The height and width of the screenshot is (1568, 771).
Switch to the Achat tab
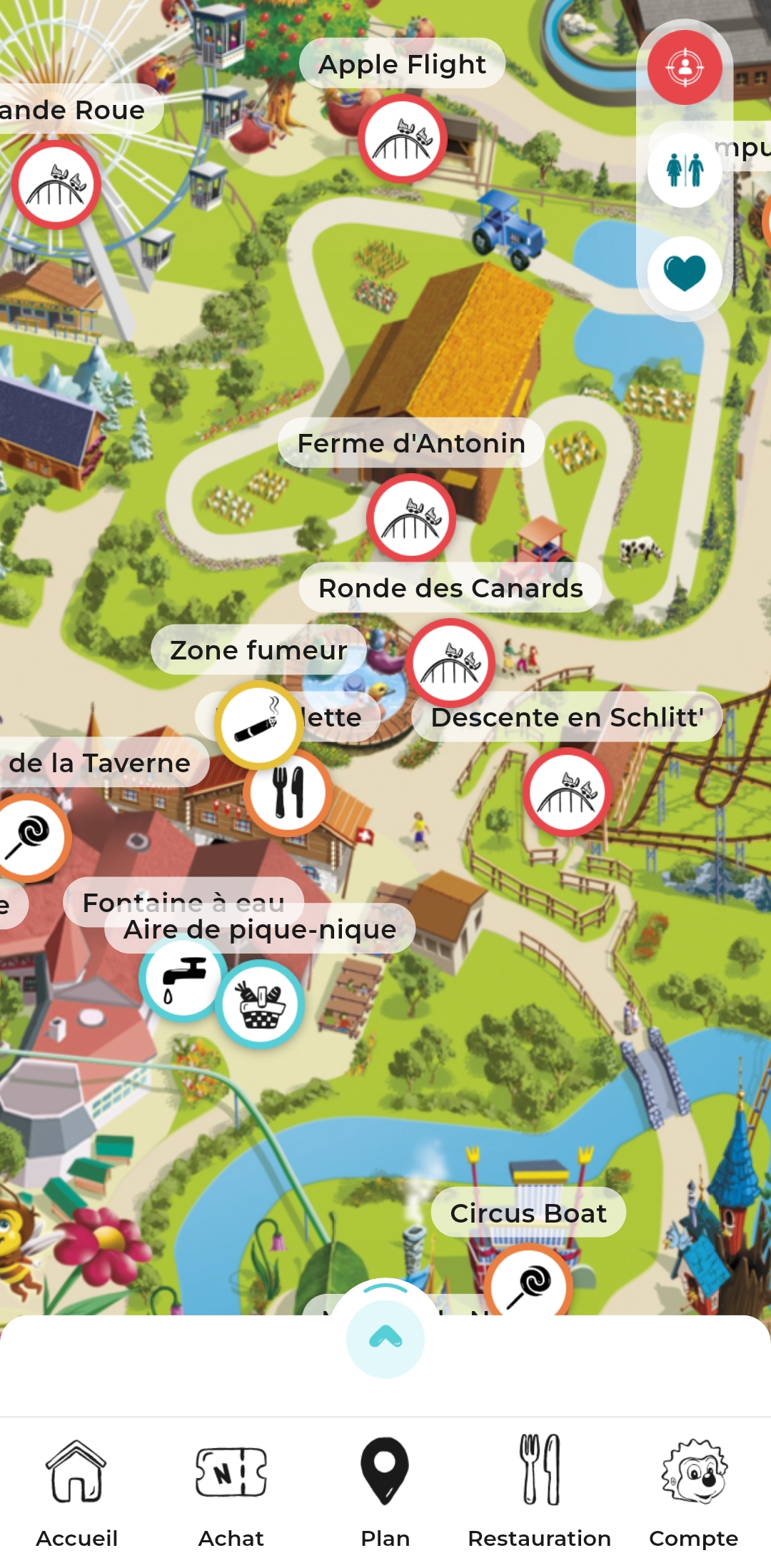coord(231,1492)
